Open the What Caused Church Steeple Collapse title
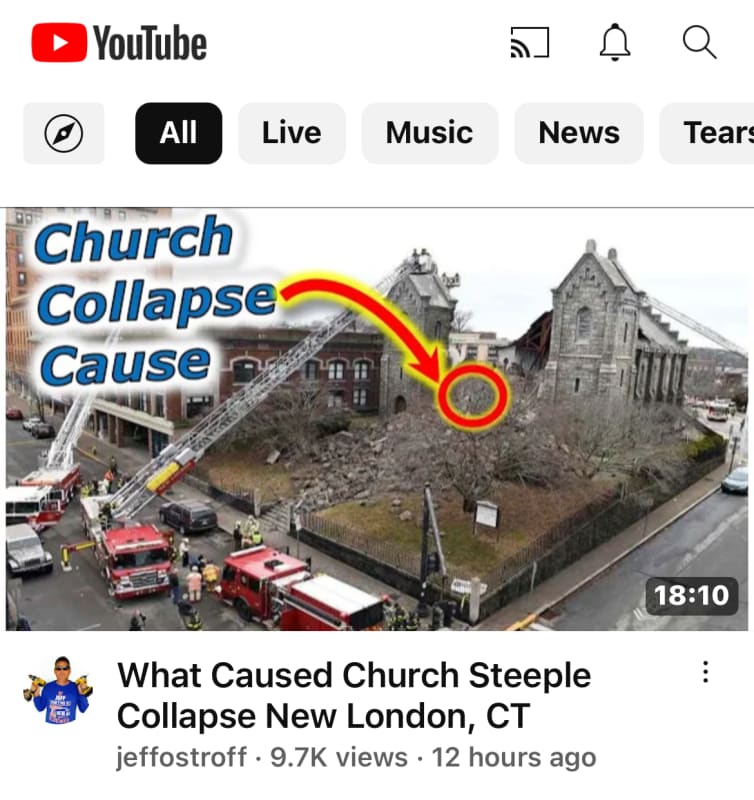Screen dimensions: 754x800 353,695
